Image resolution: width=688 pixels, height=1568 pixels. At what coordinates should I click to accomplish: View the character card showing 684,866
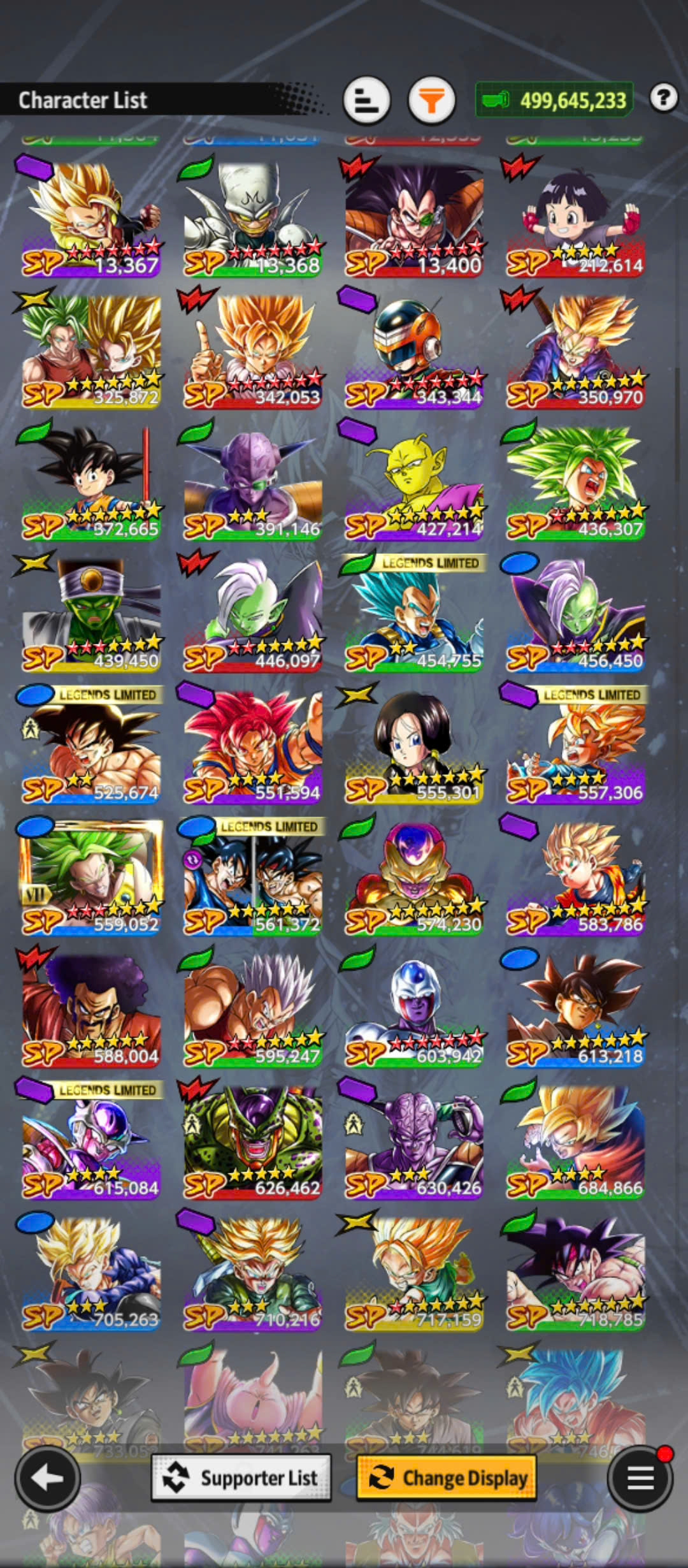pos(575,1142)
